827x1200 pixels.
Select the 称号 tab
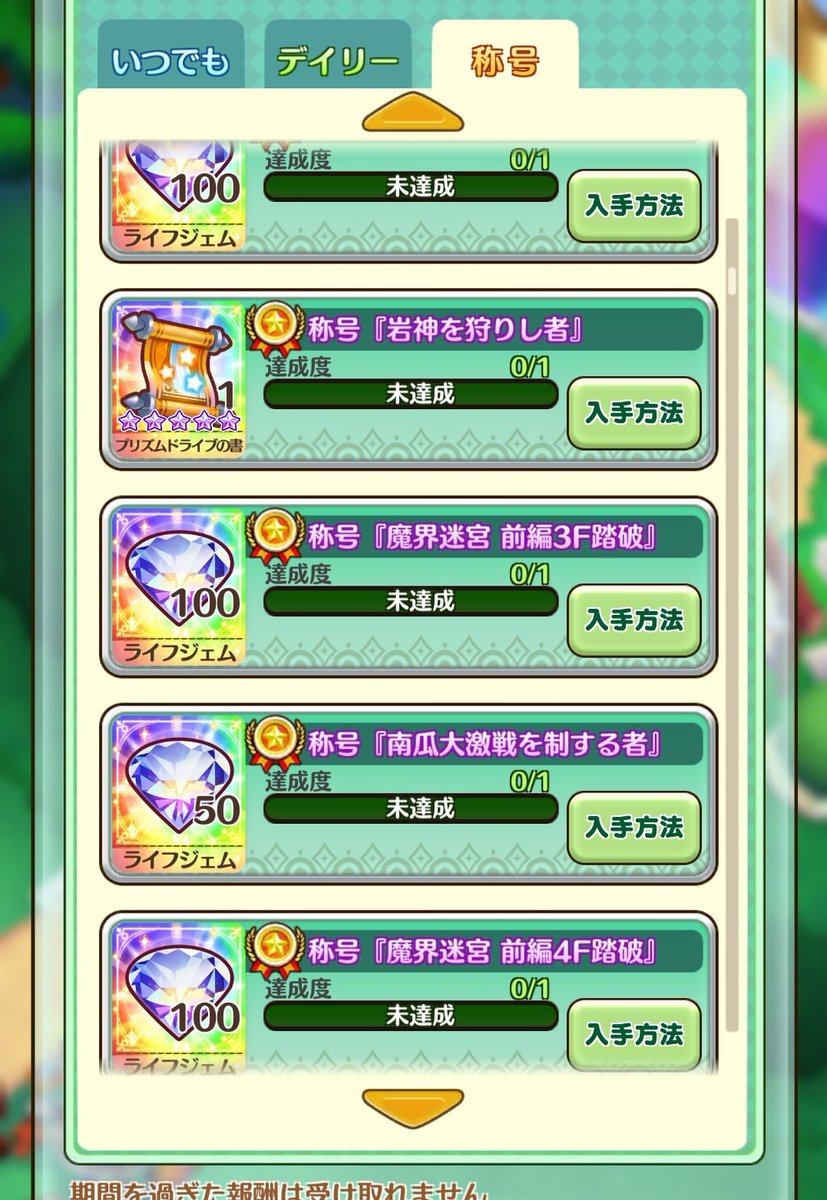coord(505,60)
